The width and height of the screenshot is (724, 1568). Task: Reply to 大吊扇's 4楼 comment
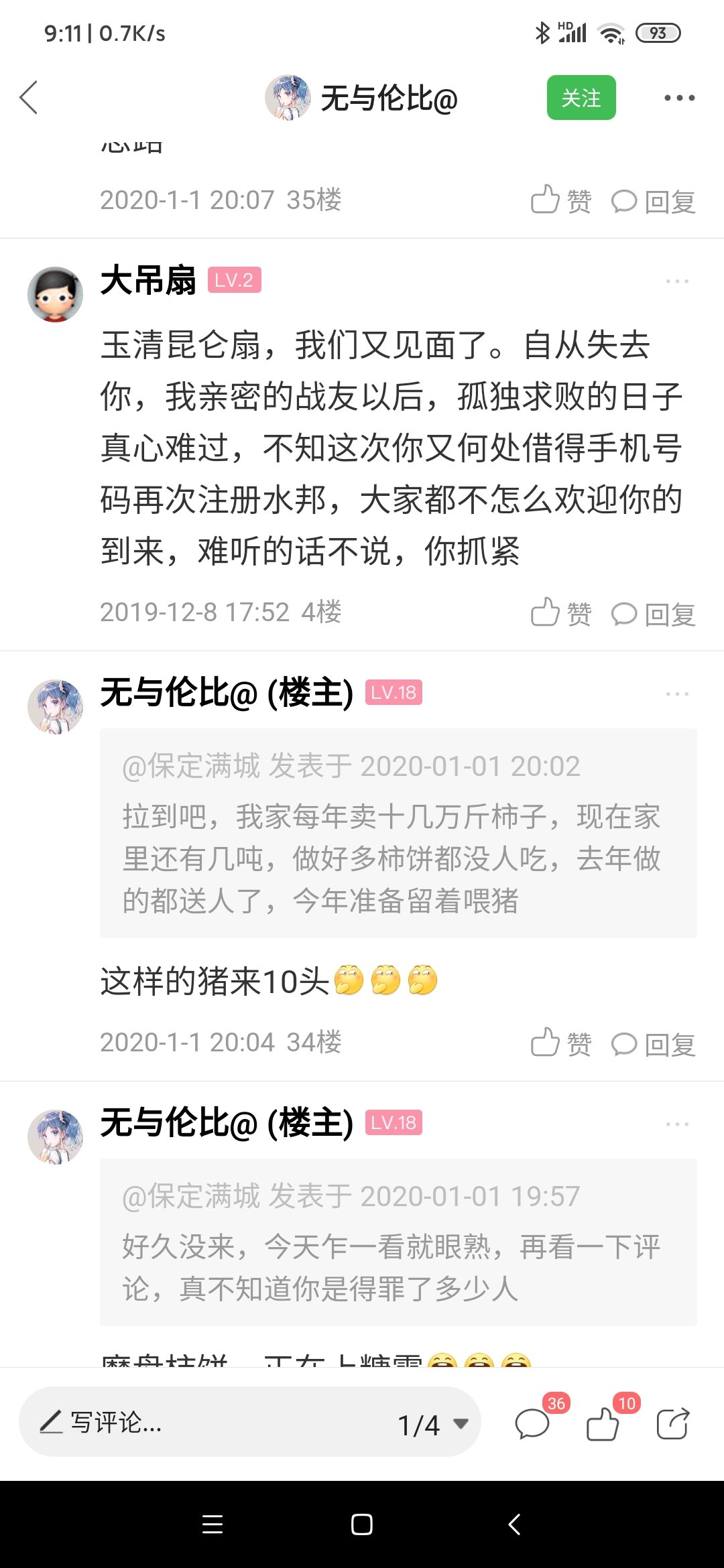point(654,613)
